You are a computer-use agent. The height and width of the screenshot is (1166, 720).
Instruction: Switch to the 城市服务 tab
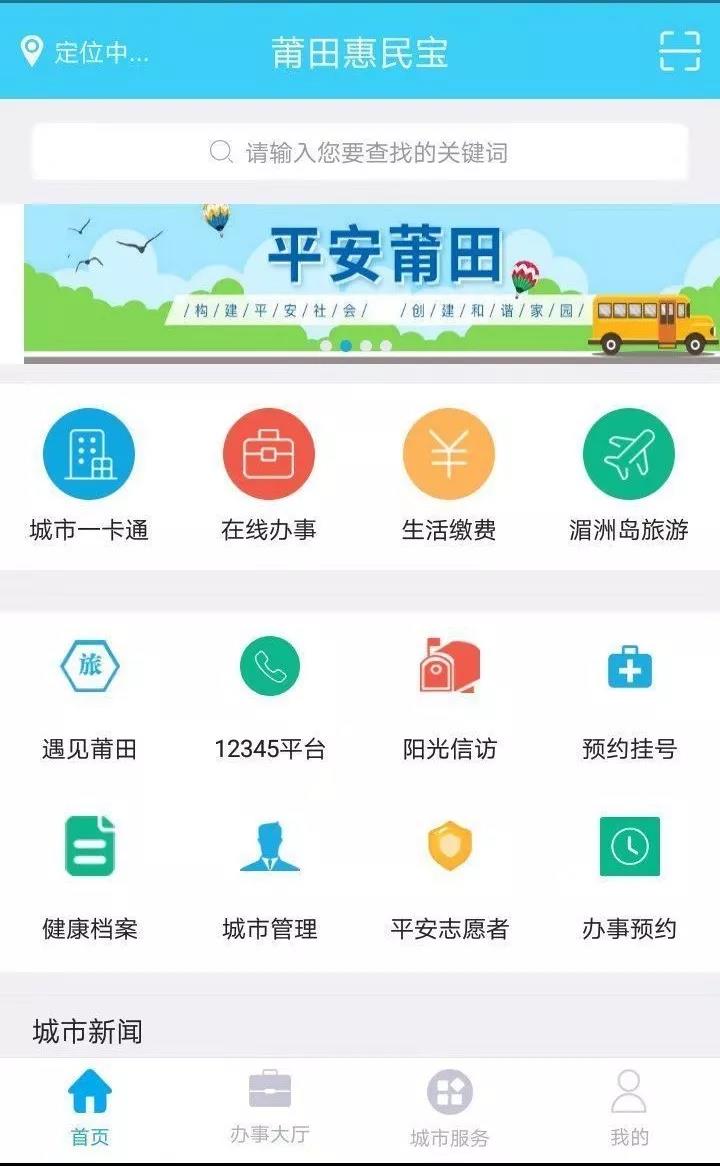pos(449,1108)
